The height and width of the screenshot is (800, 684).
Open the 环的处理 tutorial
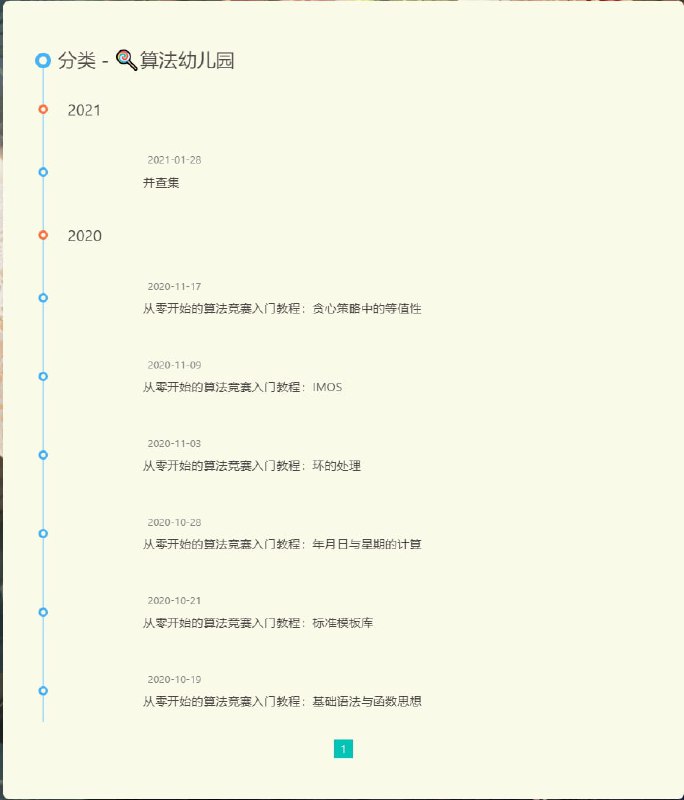pyautogui.click(x=251, y=466)
